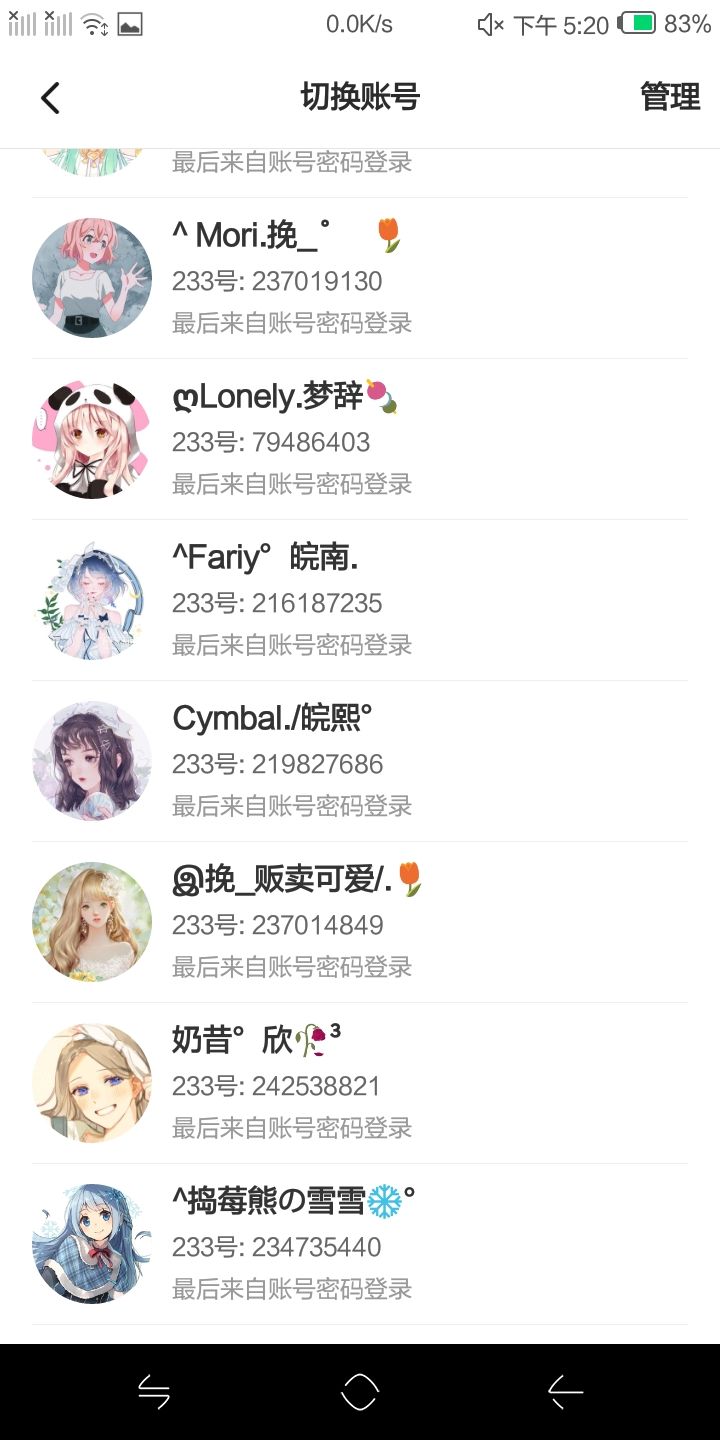Open 管理 to manage accounts

click(x=669, y=97)
